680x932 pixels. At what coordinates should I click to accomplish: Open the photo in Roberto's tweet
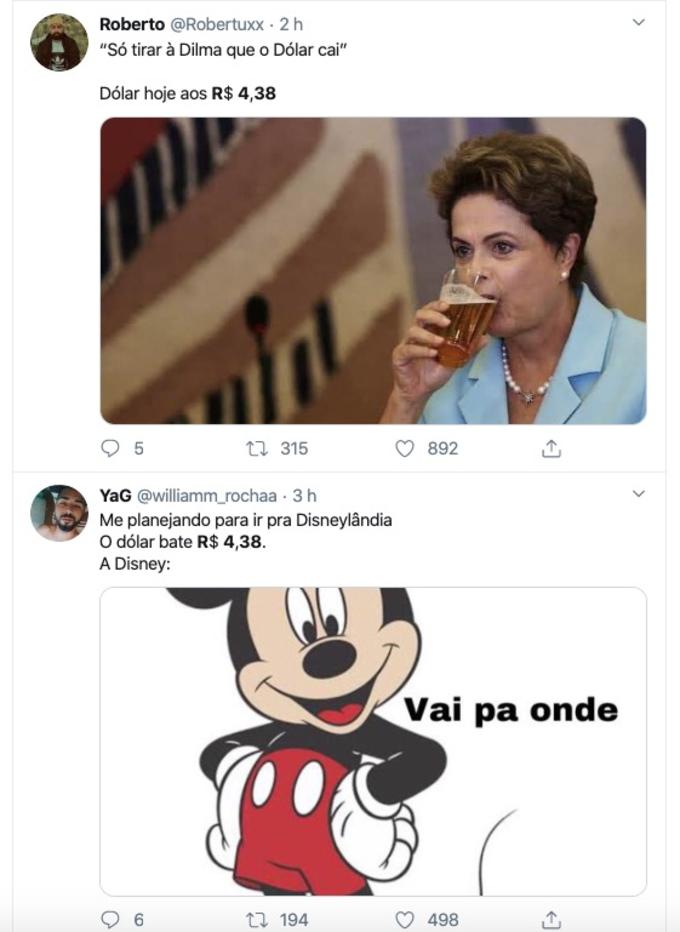(373, 271)
